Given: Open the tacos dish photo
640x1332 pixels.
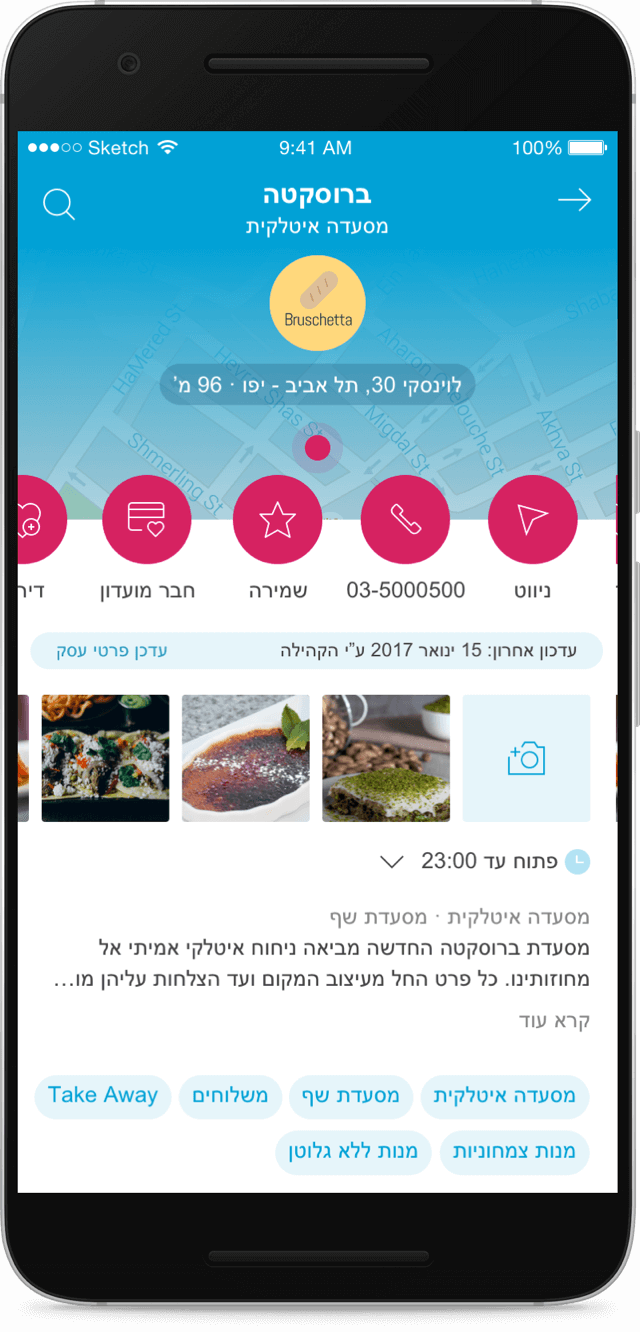Looking at the screenshot, I should [105, 758].
